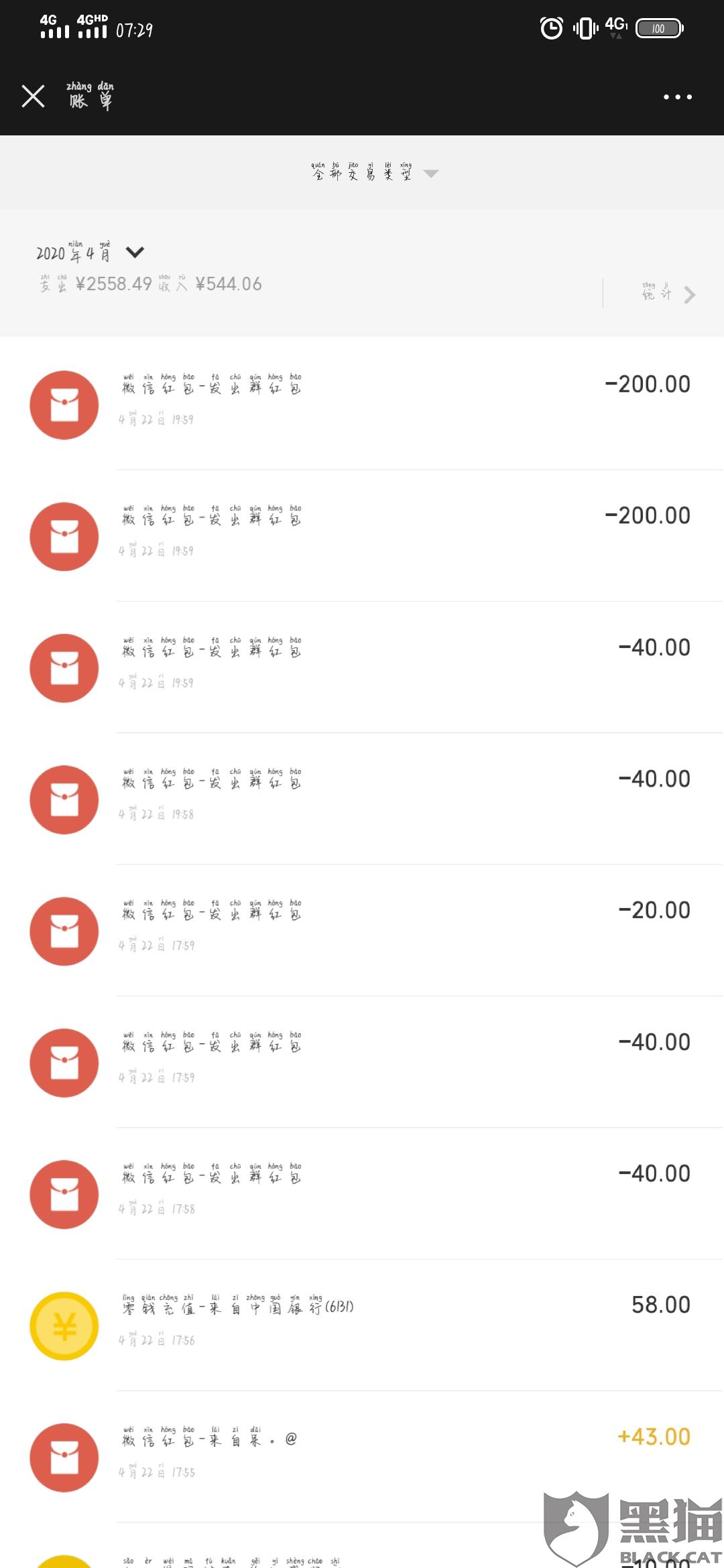The image size is (724, 1568).
Task: Open the 统计 statistics page
Action: (x=667, y=293)
